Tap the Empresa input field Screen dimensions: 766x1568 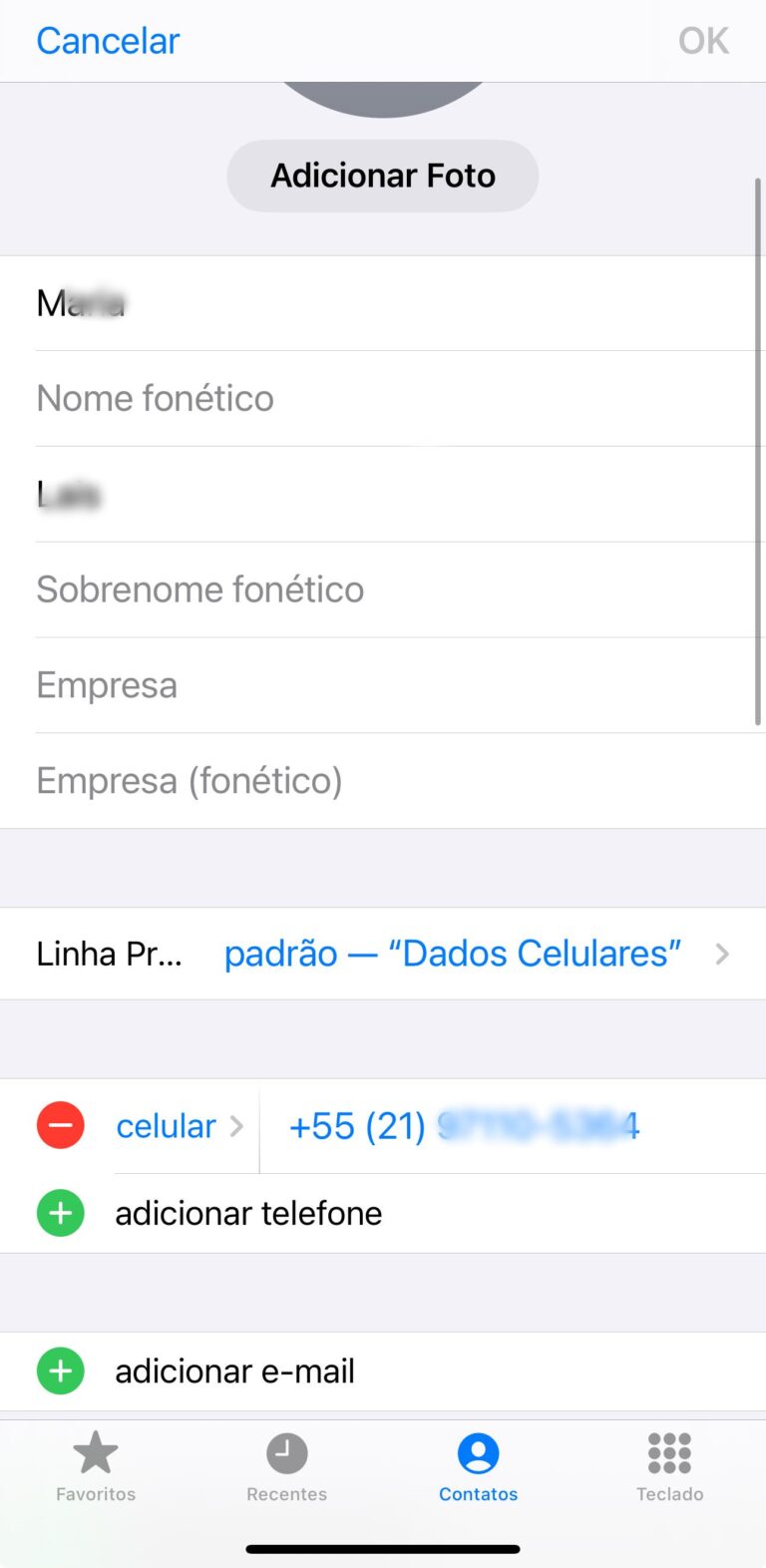(299, 684)
